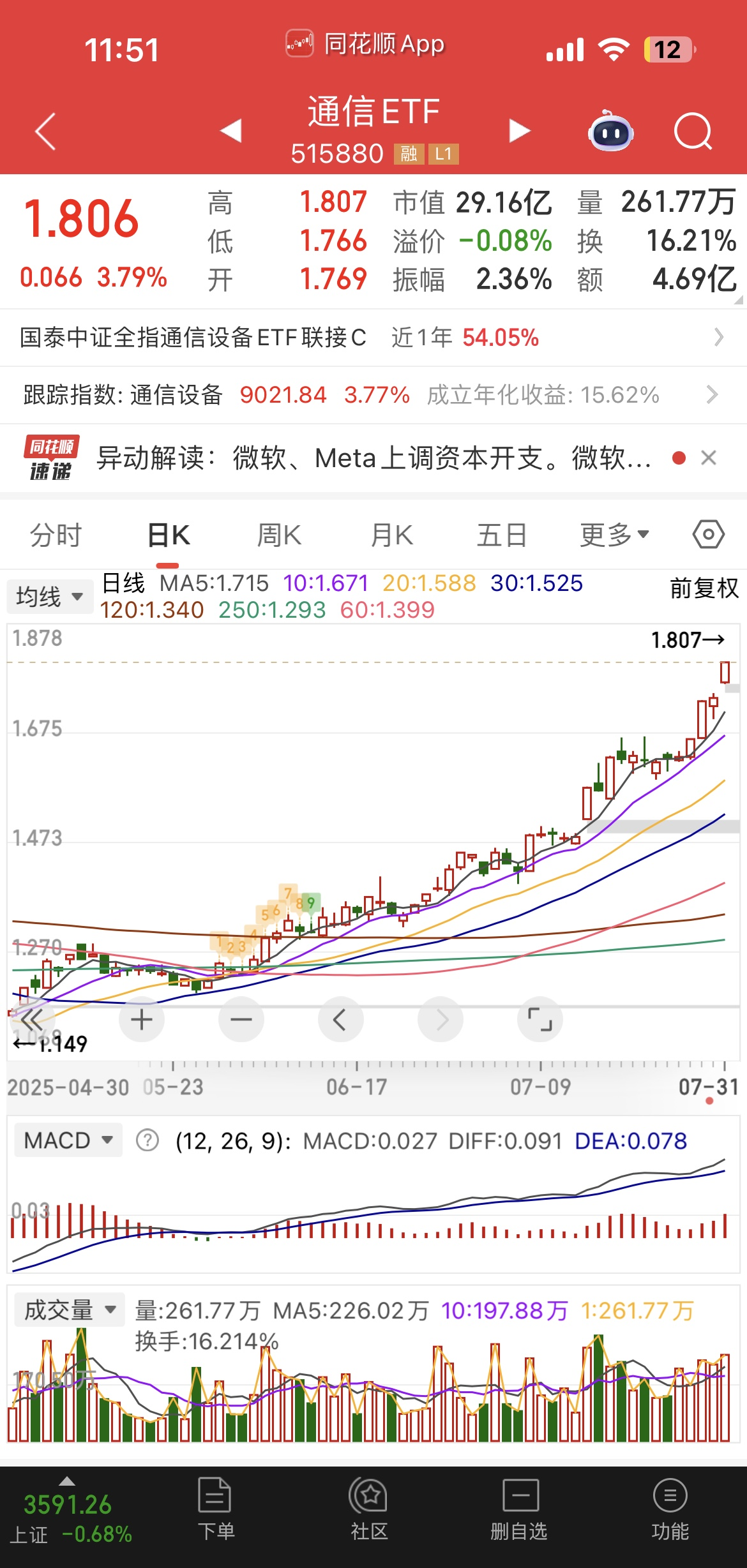Open the 均线 moving average dropdown
Viewport: 747px width, 1568px height.
(50, 595)
